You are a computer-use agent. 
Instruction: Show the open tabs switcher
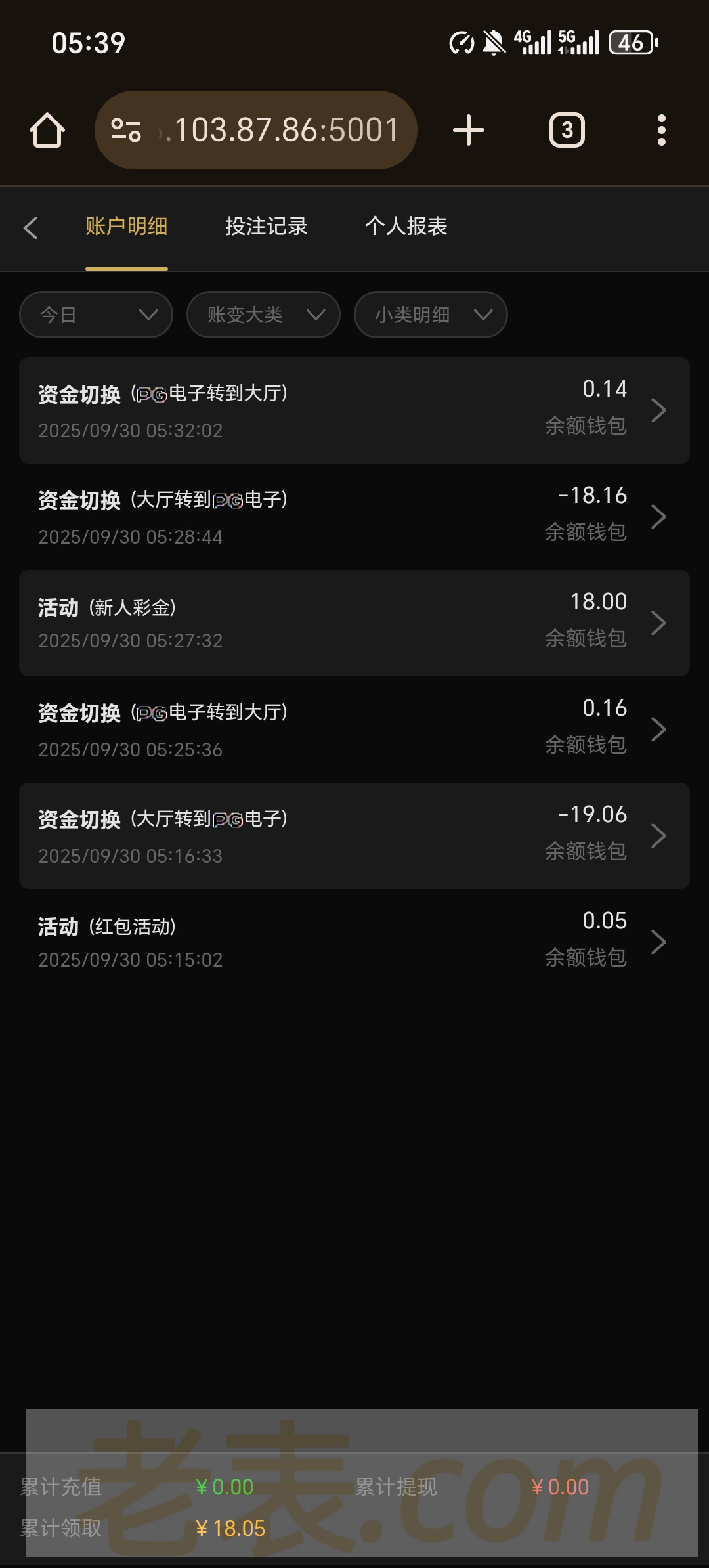coord(567,130)
